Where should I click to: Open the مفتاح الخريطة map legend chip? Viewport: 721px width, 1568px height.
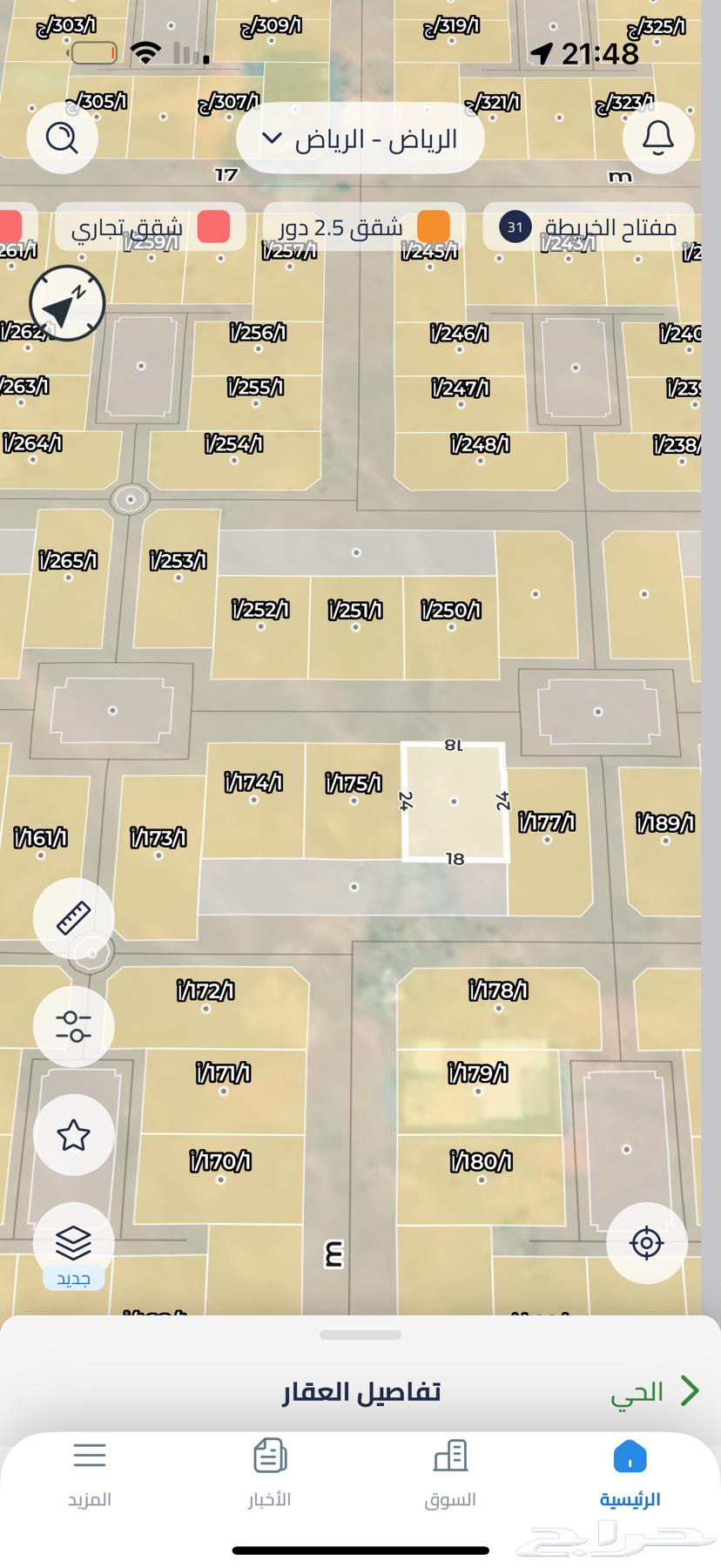pyautogui.click(x=589, y=227)
